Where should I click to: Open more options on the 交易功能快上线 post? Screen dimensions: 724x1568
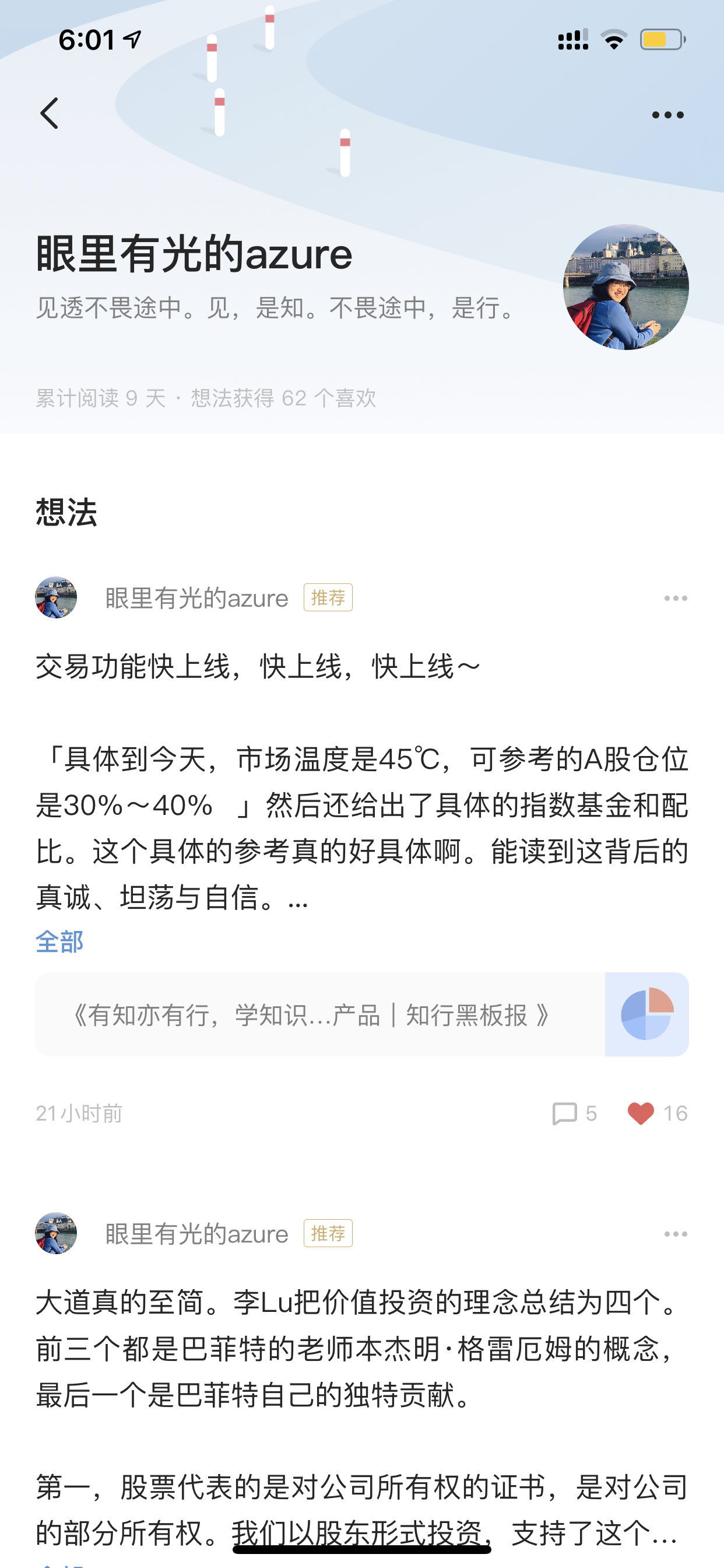pos(676,598)
